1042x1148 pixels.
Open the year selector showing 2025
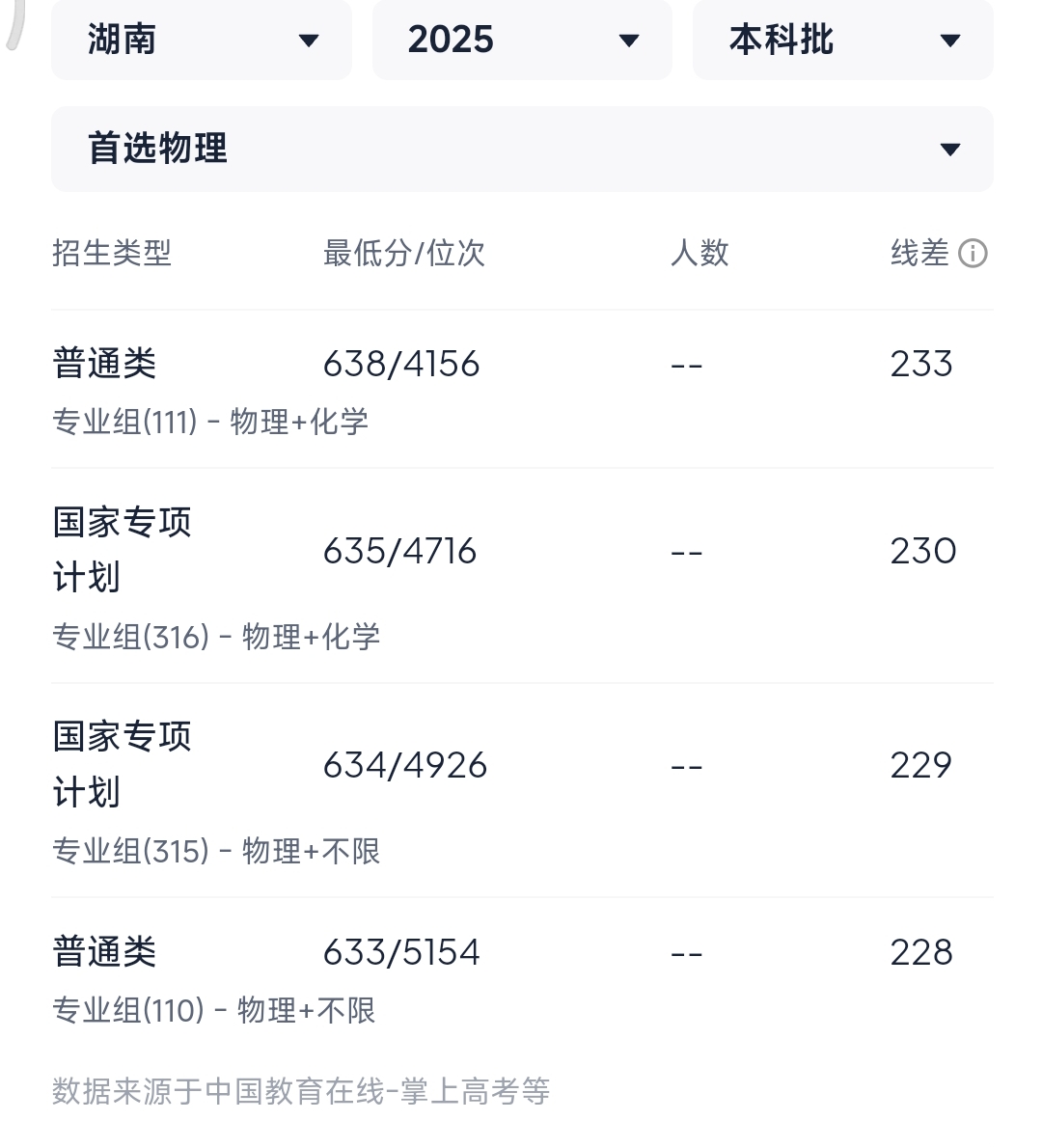(522, 41)
